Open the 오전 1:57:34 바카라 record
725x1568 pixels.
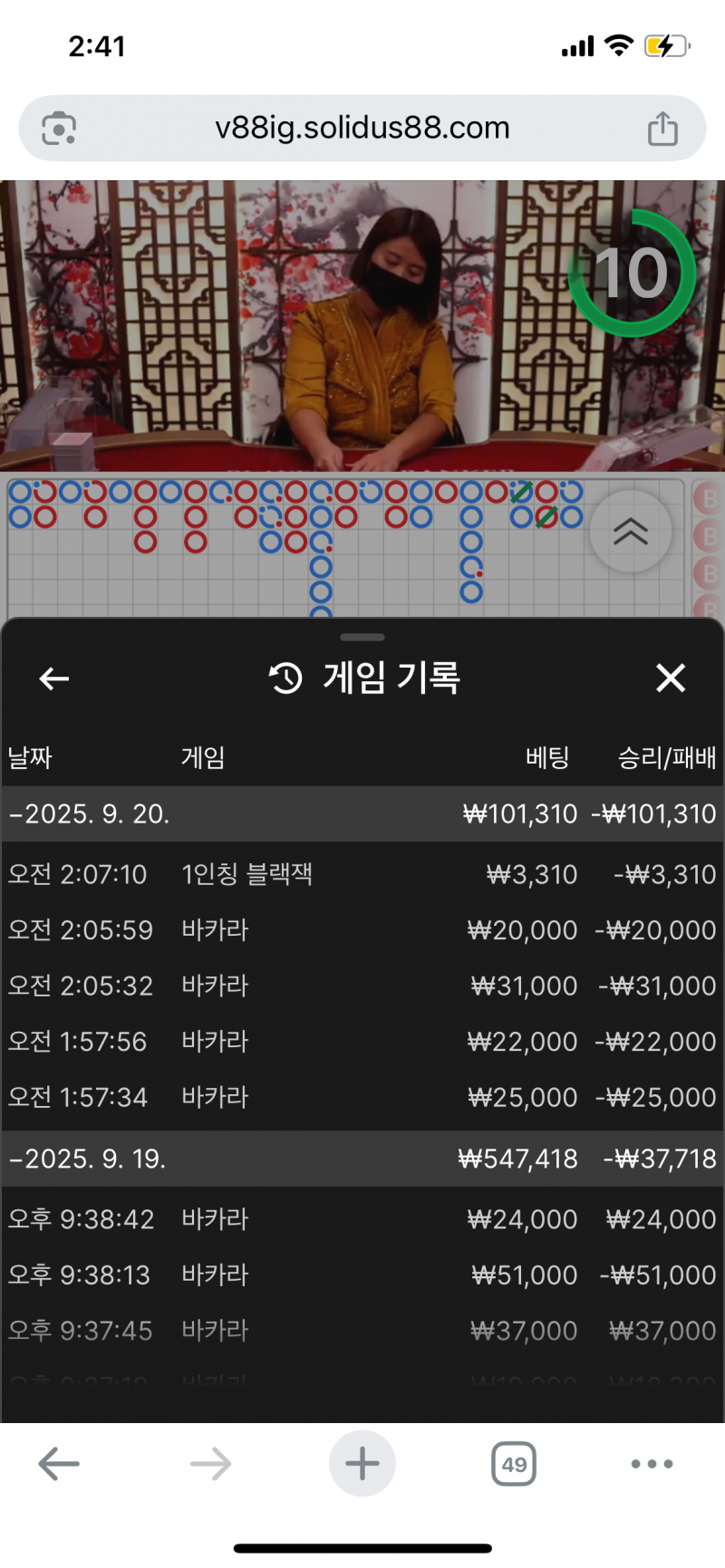[x=362, y=1097]
